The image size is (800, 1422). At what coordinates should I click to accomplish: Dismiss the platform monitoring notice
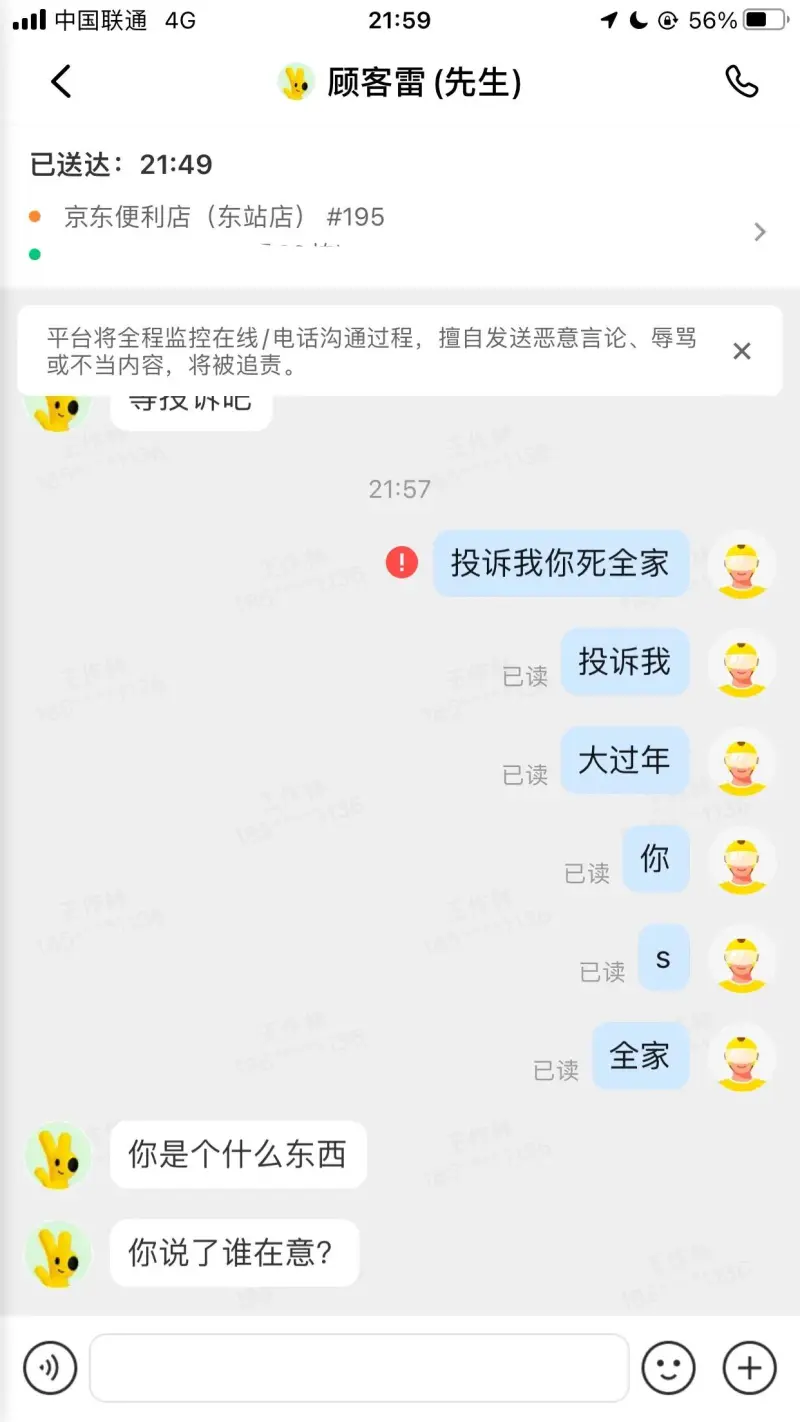point(741,351)
